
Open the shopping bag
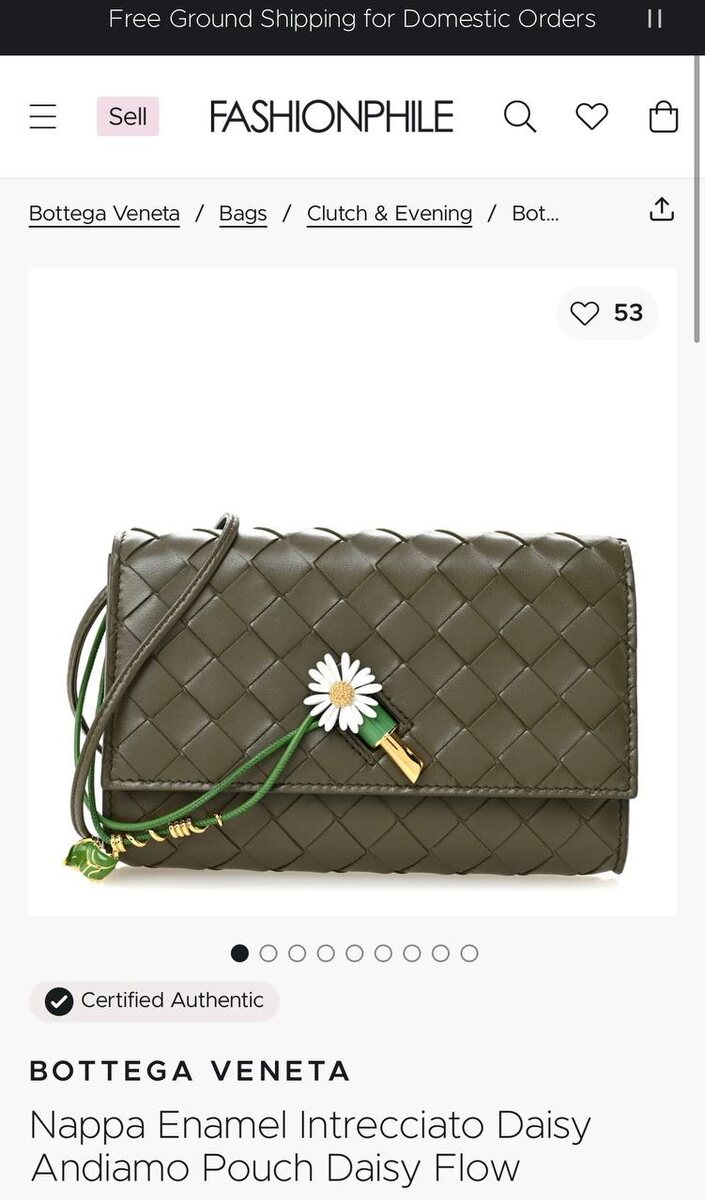pyautogui.click(x=663, y=117)
